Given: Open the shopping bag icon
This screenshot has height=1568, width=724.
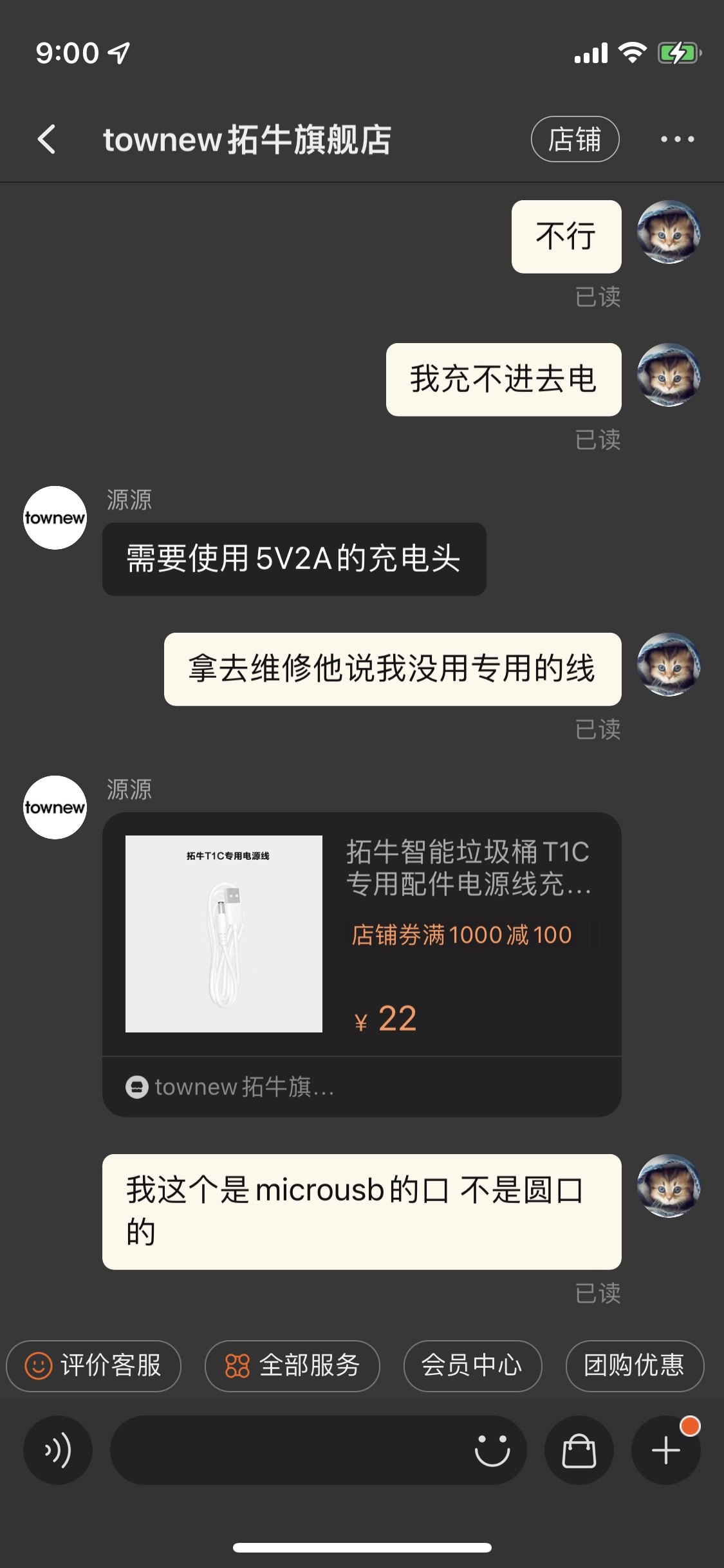Looking at the screenshot, I should [579, 1450].
